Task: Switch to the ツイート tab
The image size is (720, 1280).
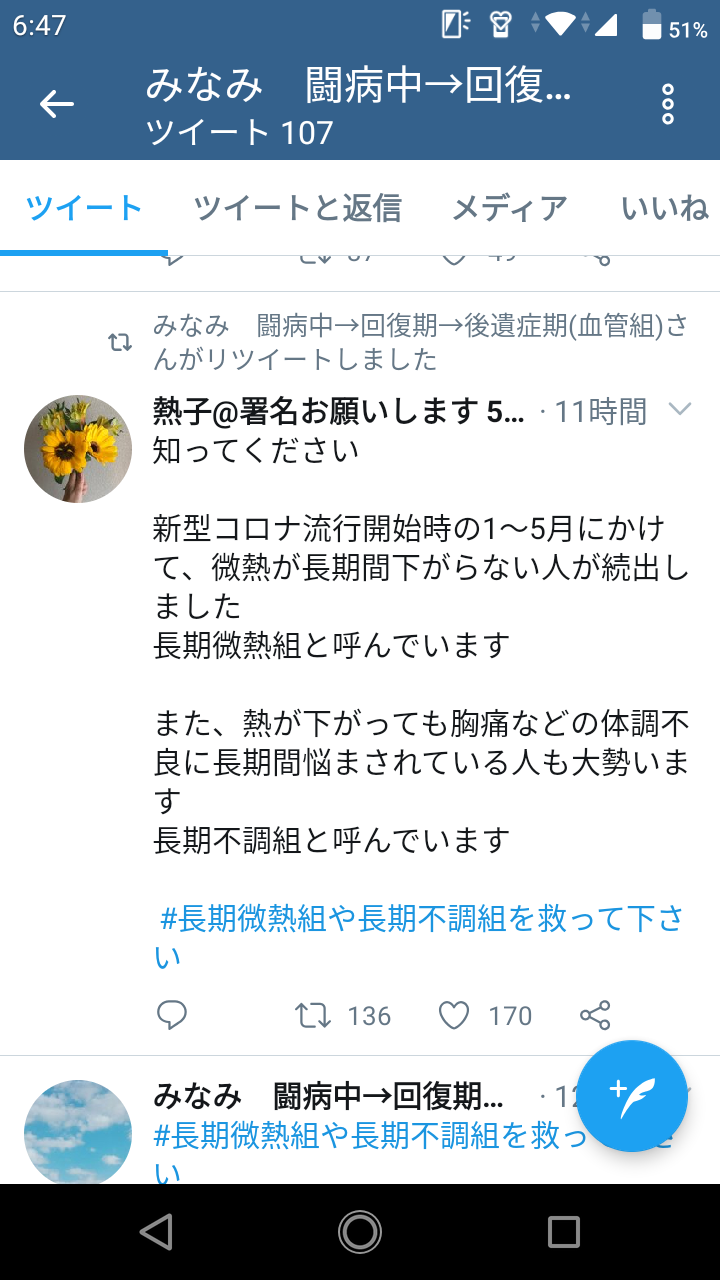Action: click(x=84, y=208)
